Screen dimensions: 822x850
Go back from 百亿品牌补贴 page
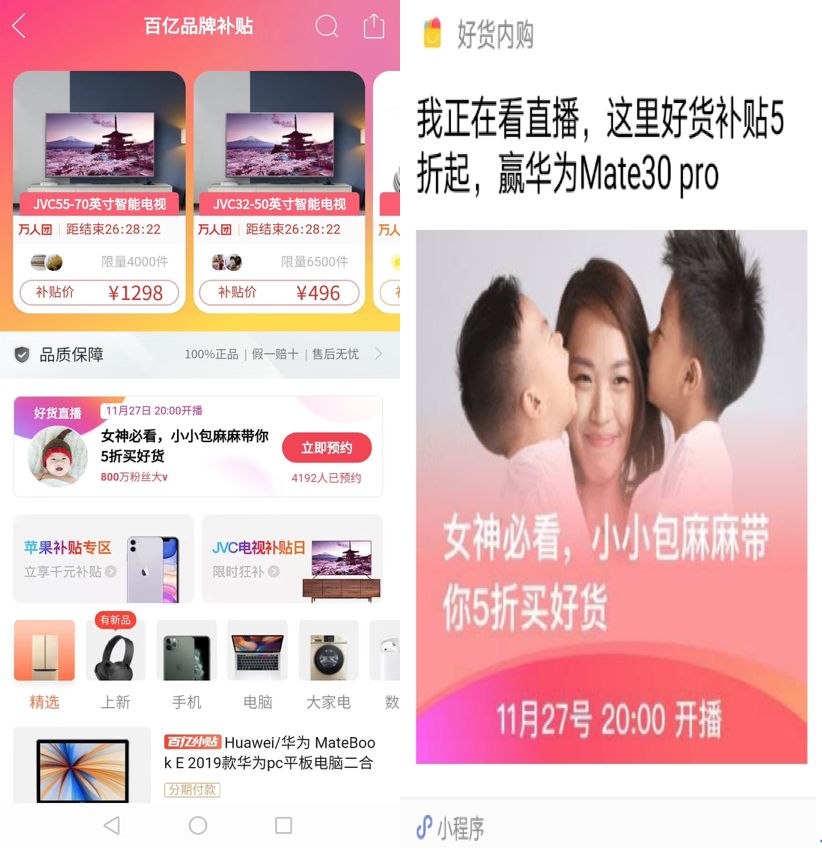19,27
